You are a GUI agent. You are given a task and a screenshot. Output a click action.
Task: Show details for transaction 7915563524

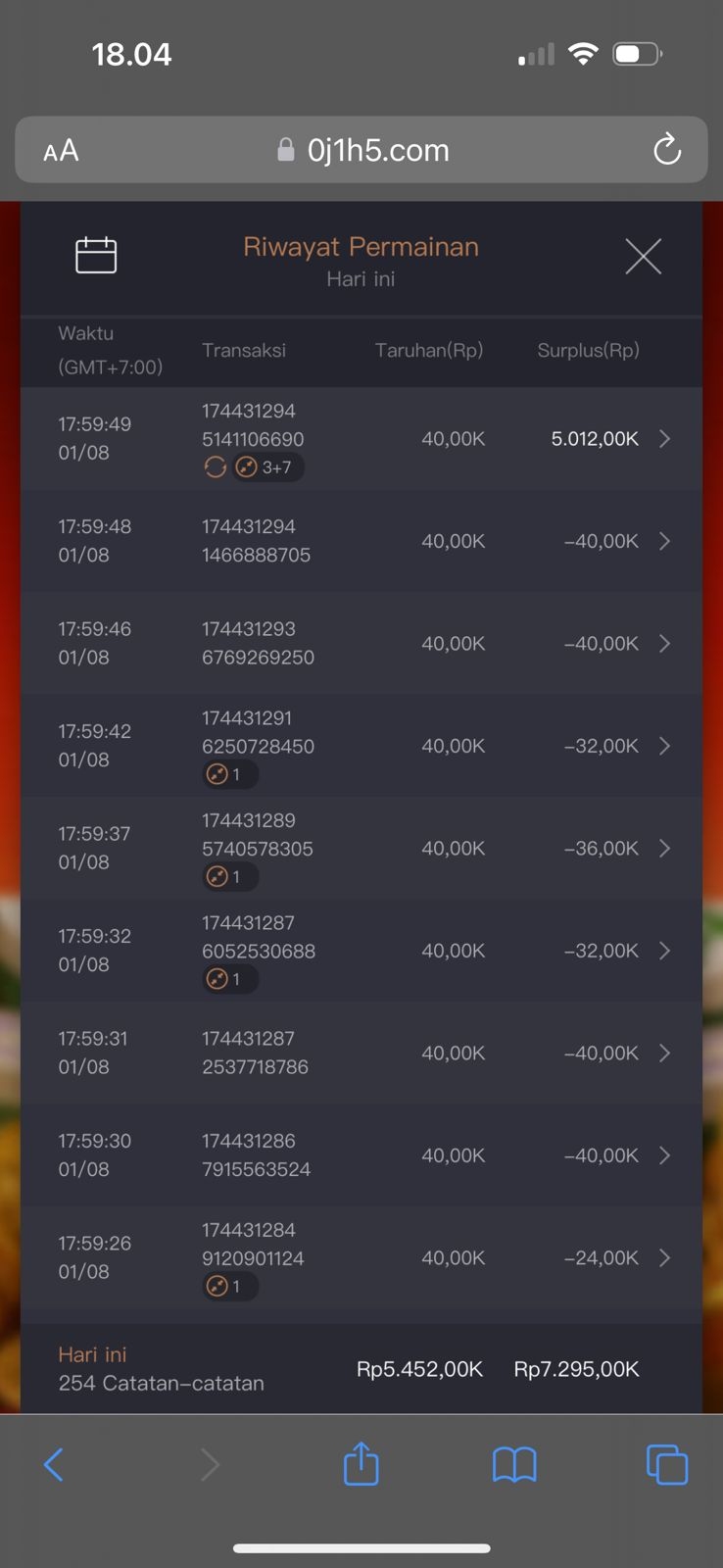[664, 1155]
